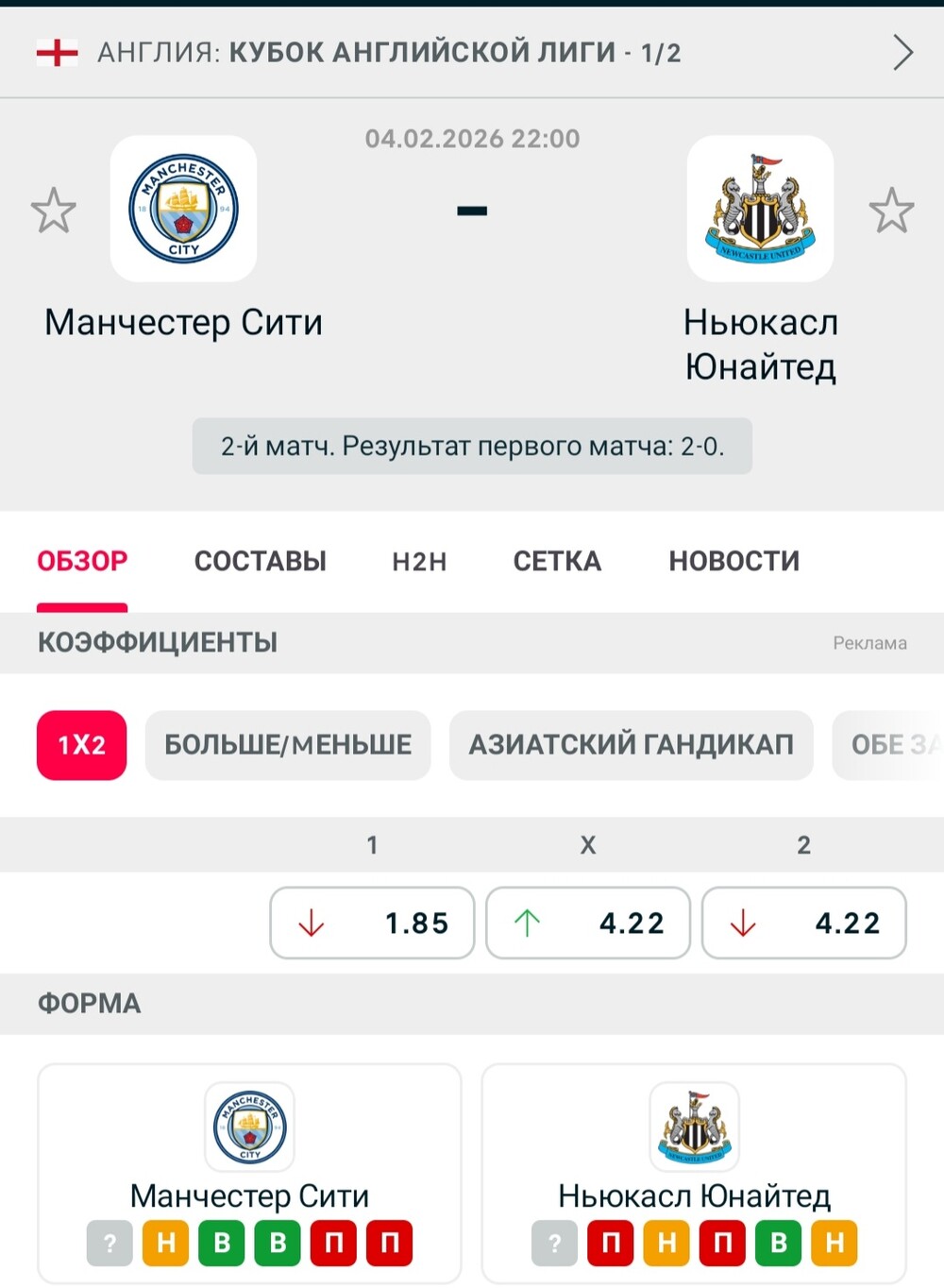Open the Кубок Английской Лиги league header
The width and height of the screenshot is (944, 1288).
(x=472, y=53)
